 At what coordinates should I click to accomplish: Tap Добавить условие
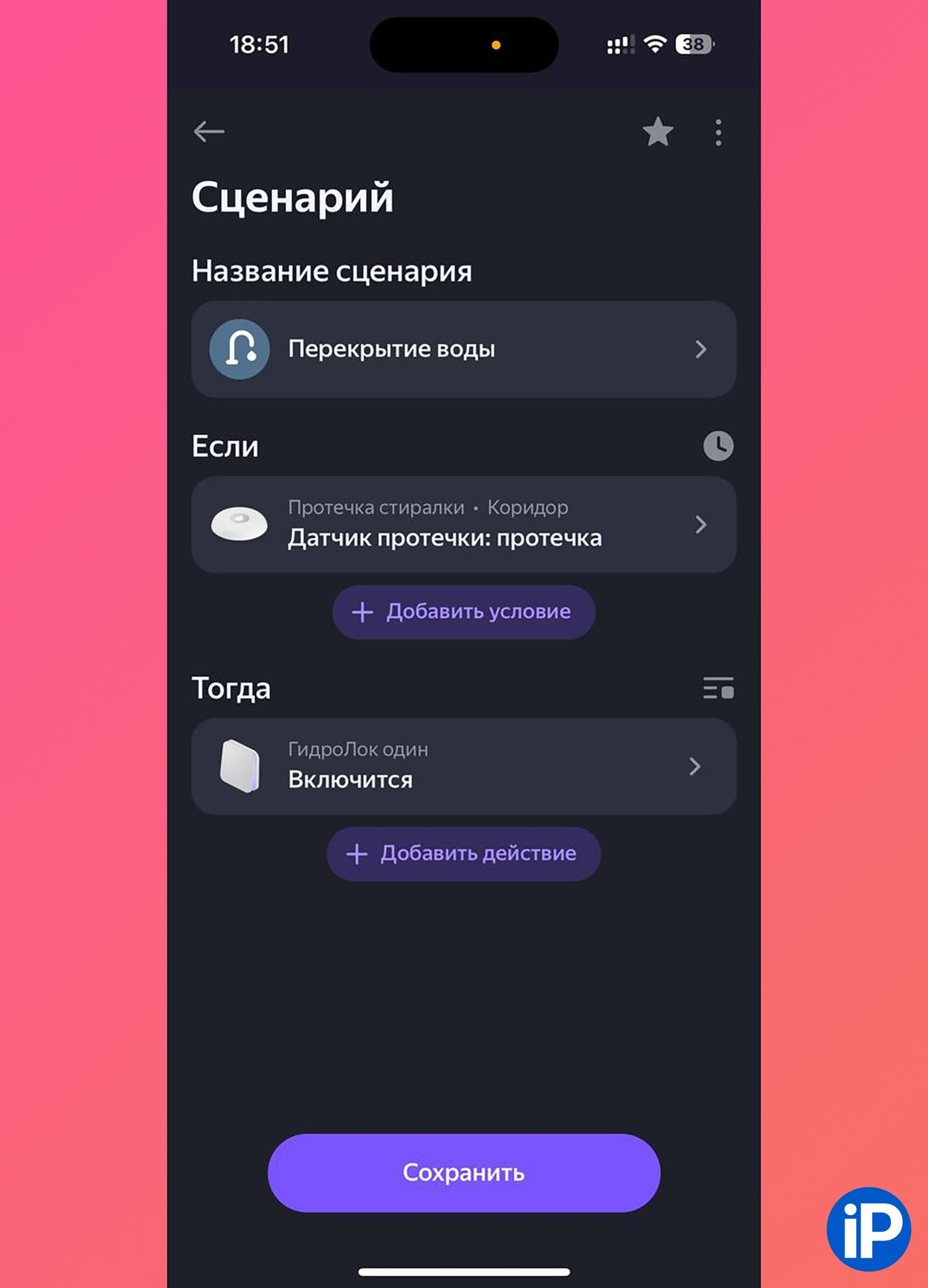(463, 612)
